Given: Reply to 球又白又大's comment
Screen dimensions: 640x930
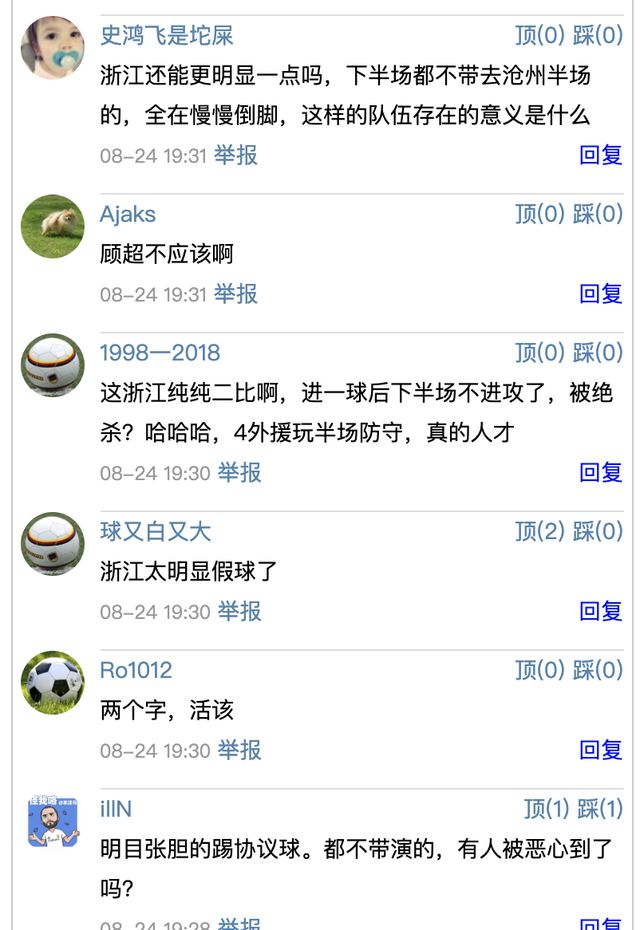Looking at the screenshot, I should (601, 612).
